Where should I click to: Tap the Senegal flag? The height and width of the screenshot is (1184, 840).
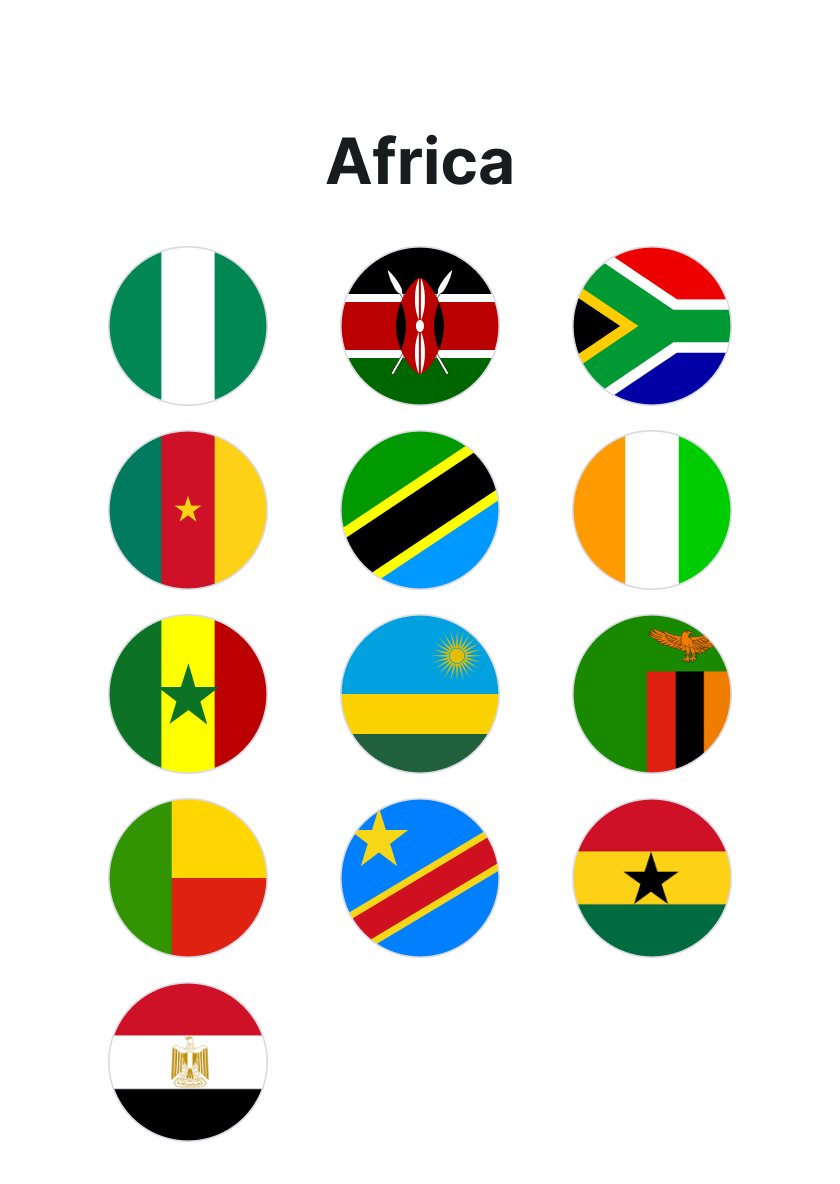coord(188,694)
